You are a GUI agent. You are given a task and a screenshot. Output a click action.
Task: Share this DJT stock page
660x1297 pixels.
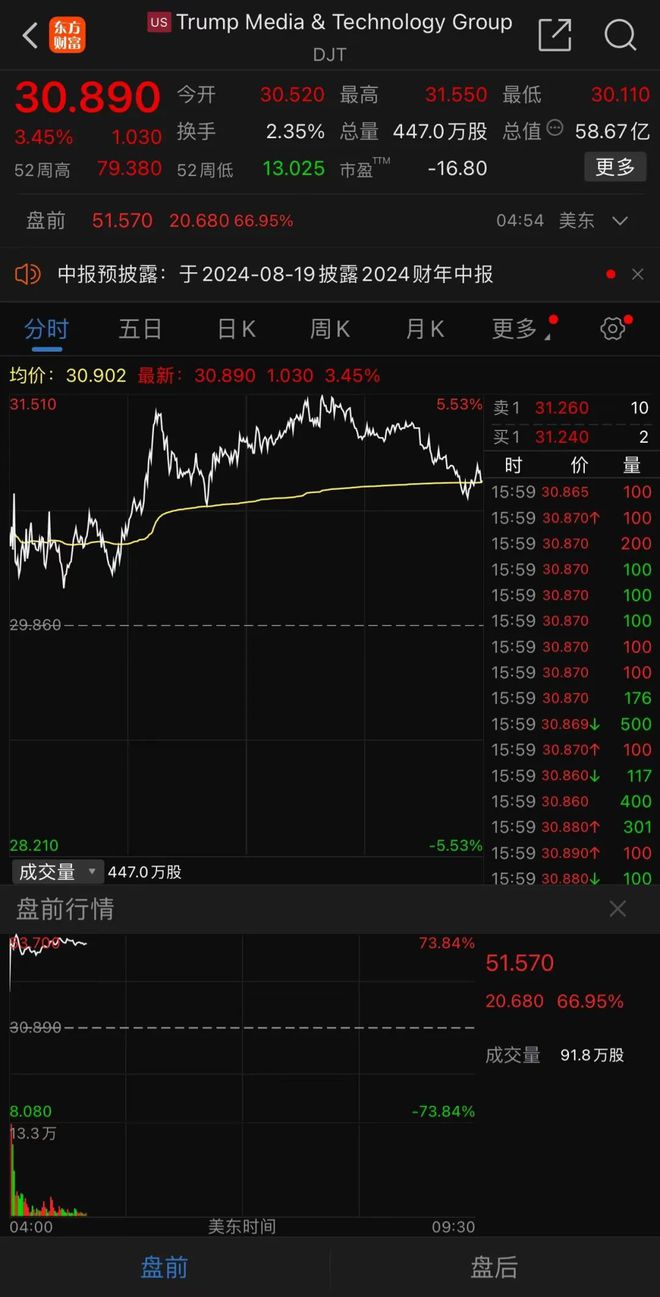(x=554, y=36)
